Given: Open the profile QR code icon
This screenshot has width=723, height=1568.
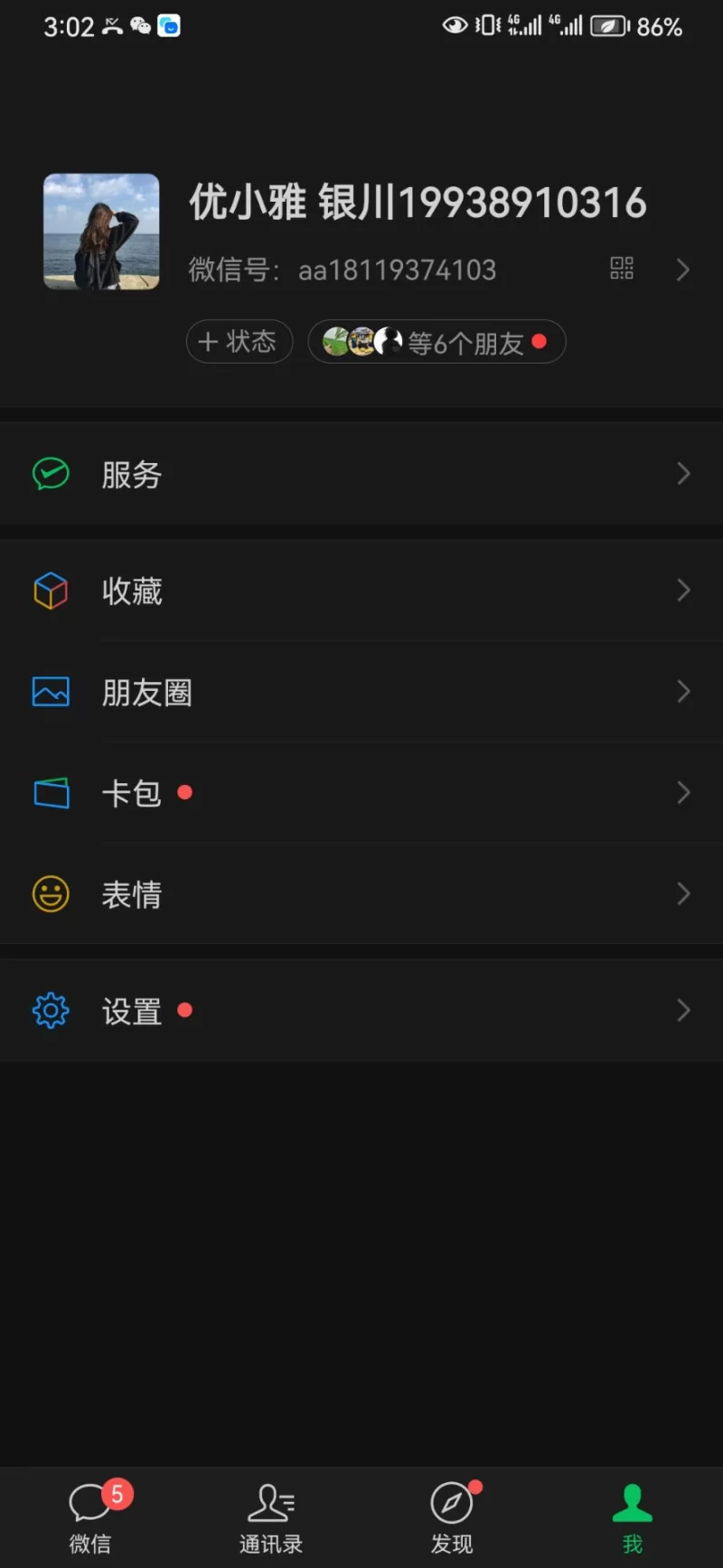Looking at the screenshot, I should [622, 269].
